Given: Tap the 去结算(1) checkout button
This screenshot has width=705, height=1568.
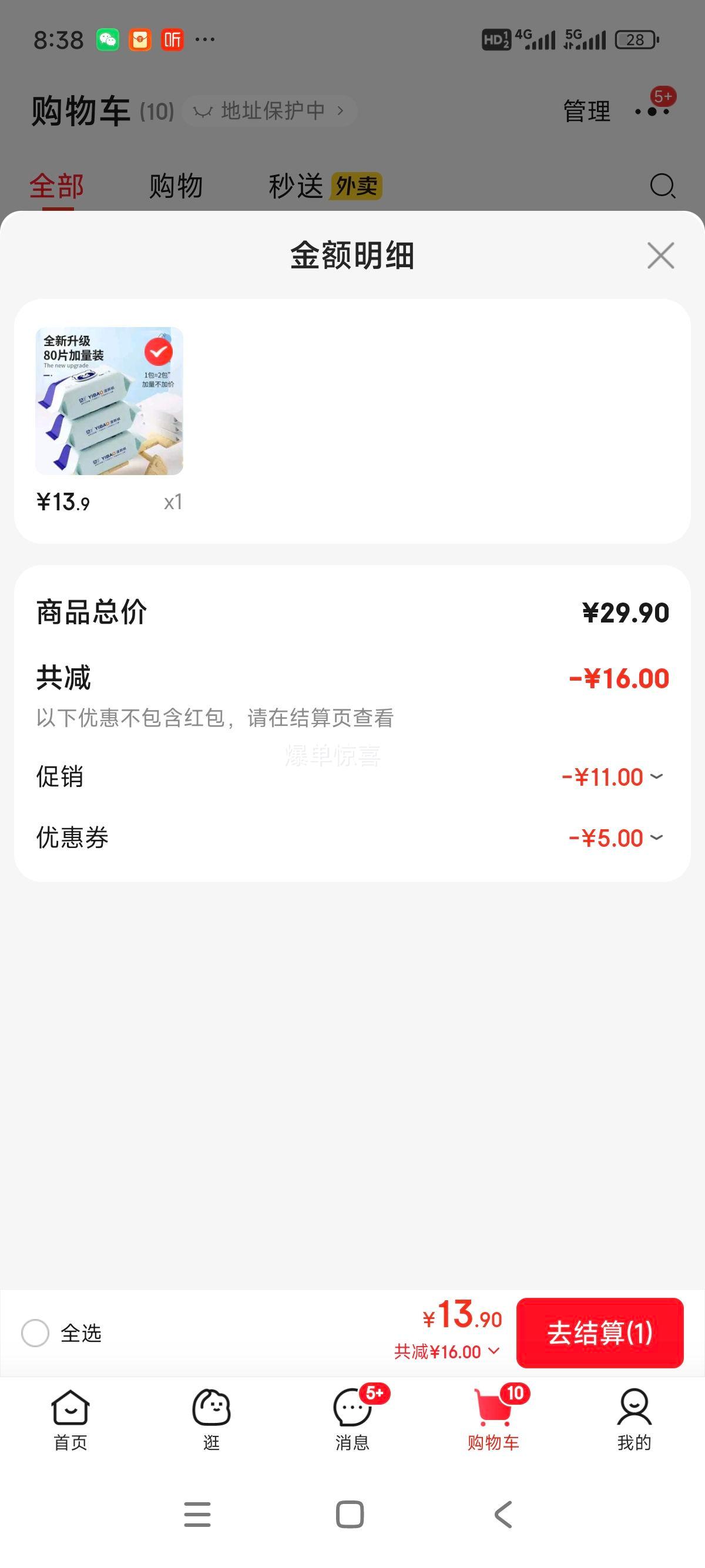Looking at the screenshot, I should tap(600, 1333).
